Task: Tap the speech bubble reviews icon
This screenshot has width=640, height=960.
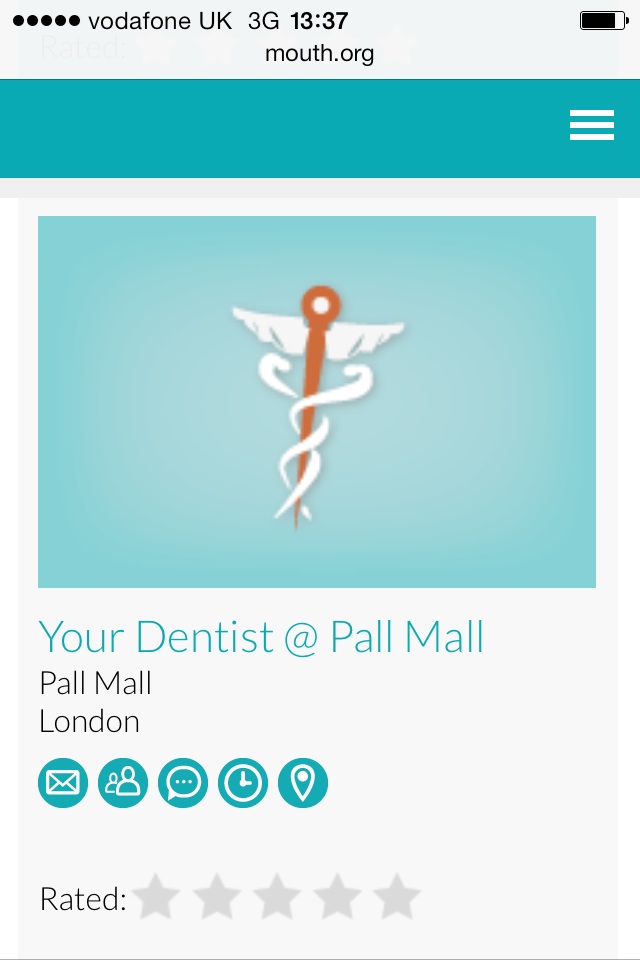Action: 183,783
